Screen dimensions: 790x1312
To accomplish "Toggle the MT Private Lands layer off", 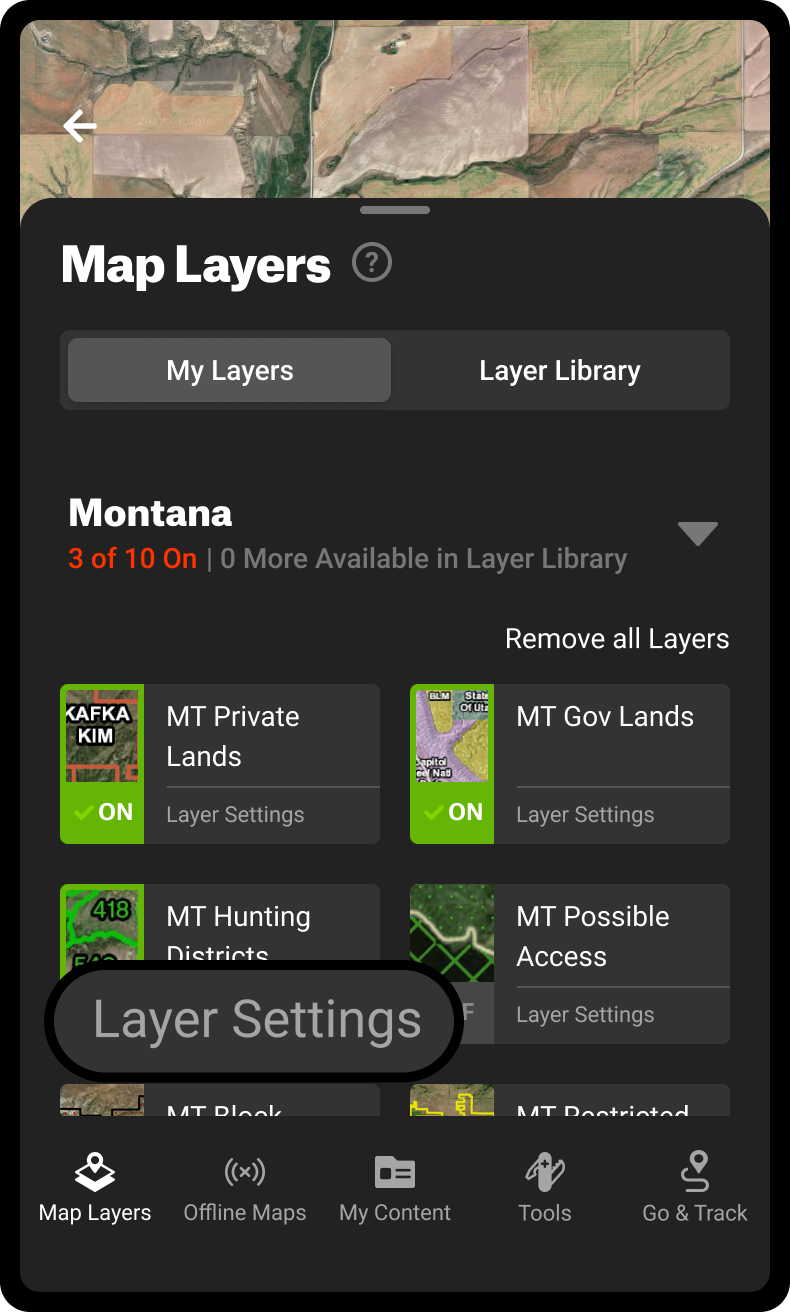I will (x=102, y=764).
